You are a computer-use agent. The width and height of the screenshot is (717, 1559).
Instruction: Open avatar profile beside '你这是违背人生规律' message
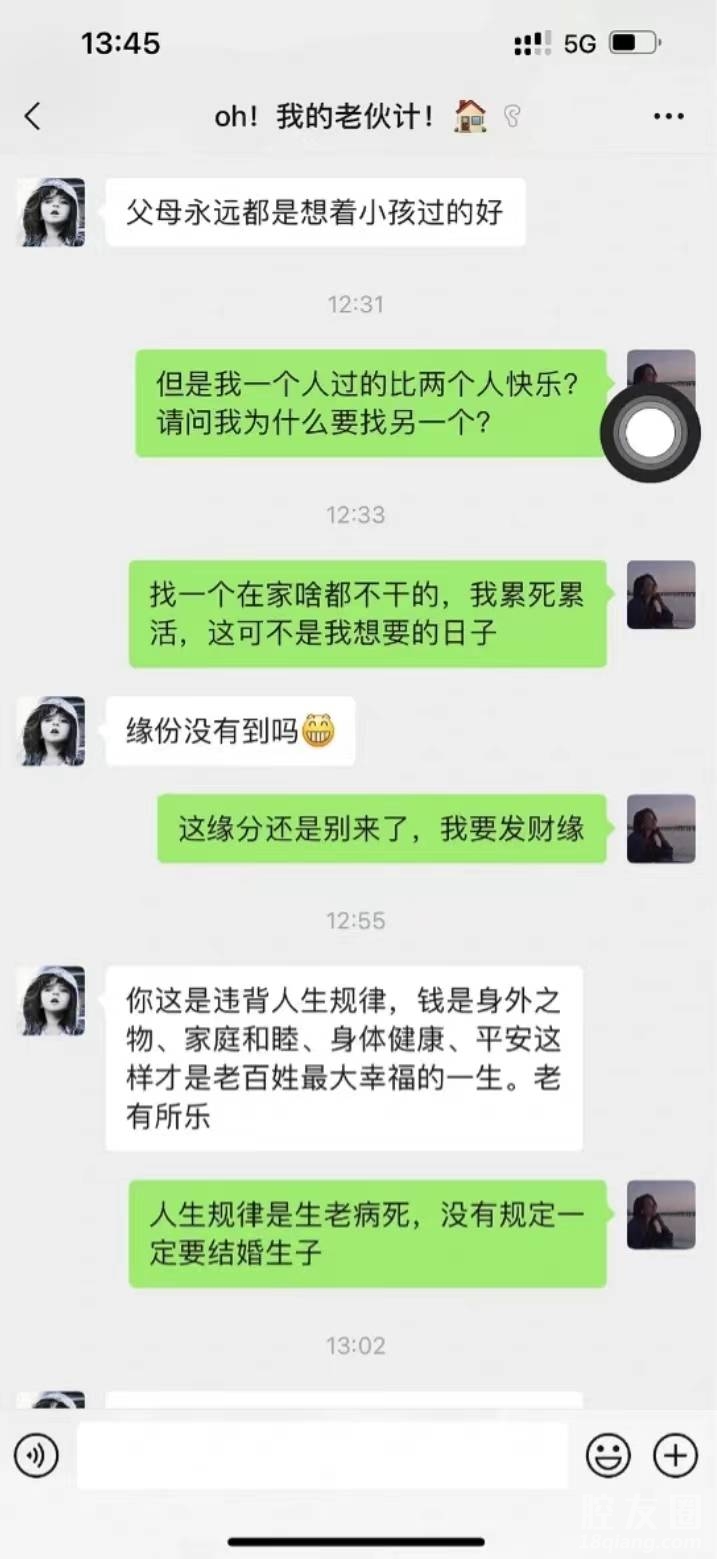click(52, 1000)
